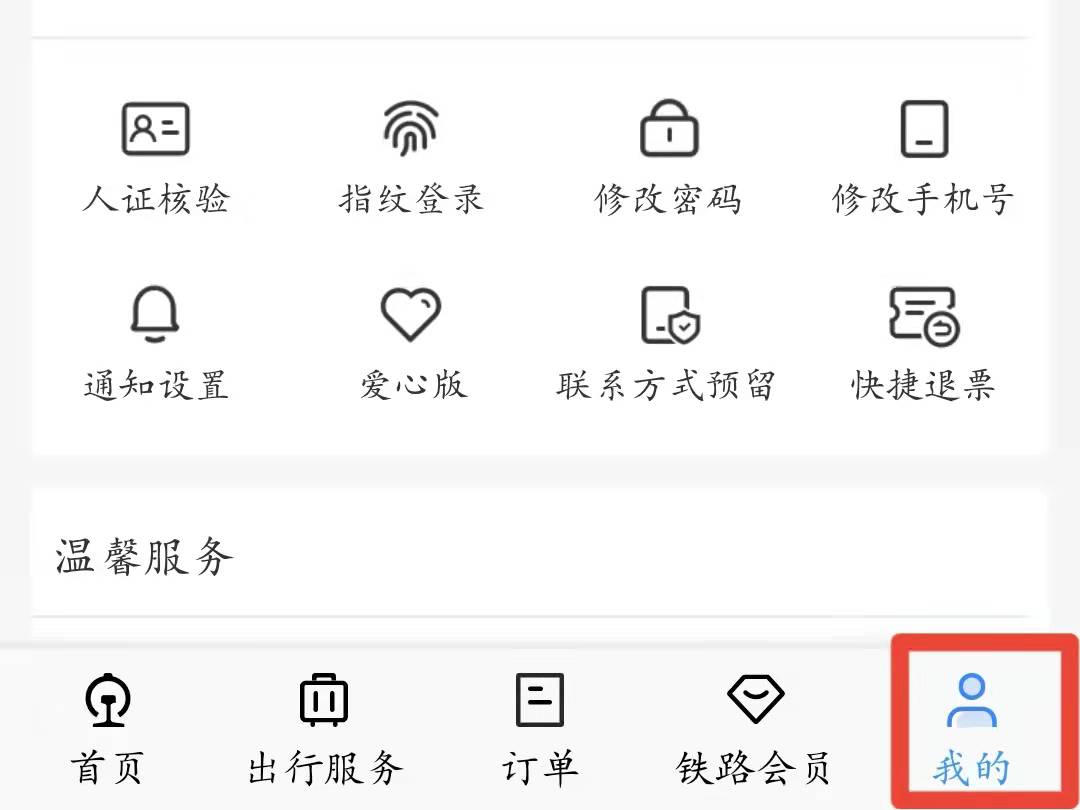Switch to the 铁路会员 membership tab
The image size is (1080, 810).
[x=755, y=728]
